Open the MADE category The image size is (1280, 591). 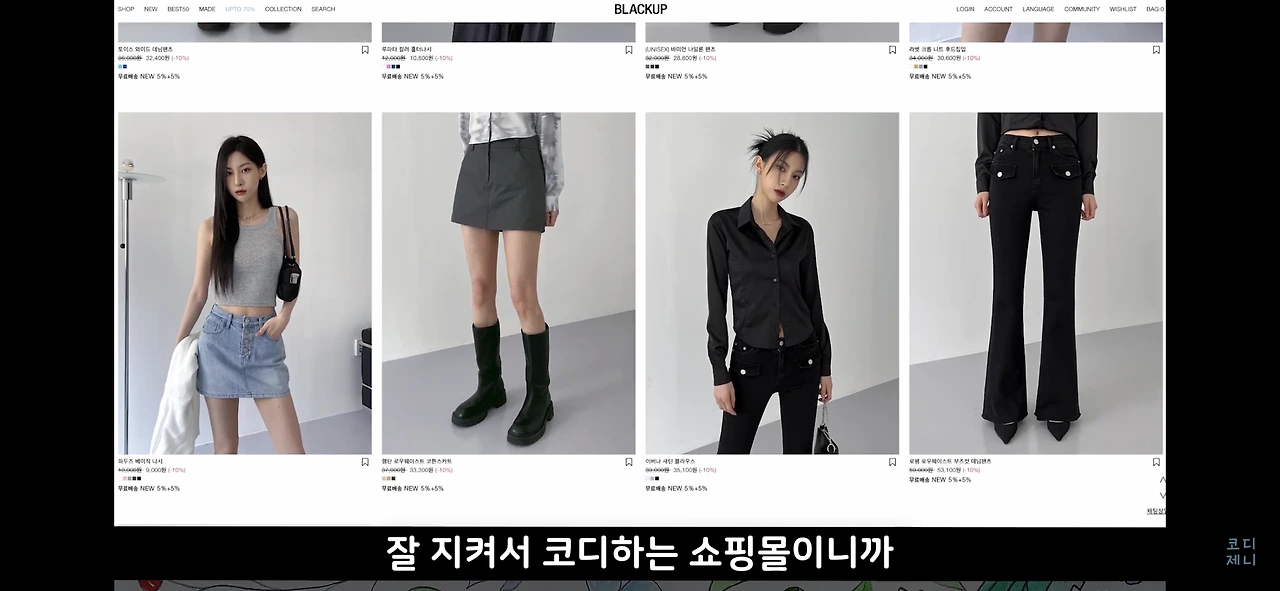pos(207,9)
